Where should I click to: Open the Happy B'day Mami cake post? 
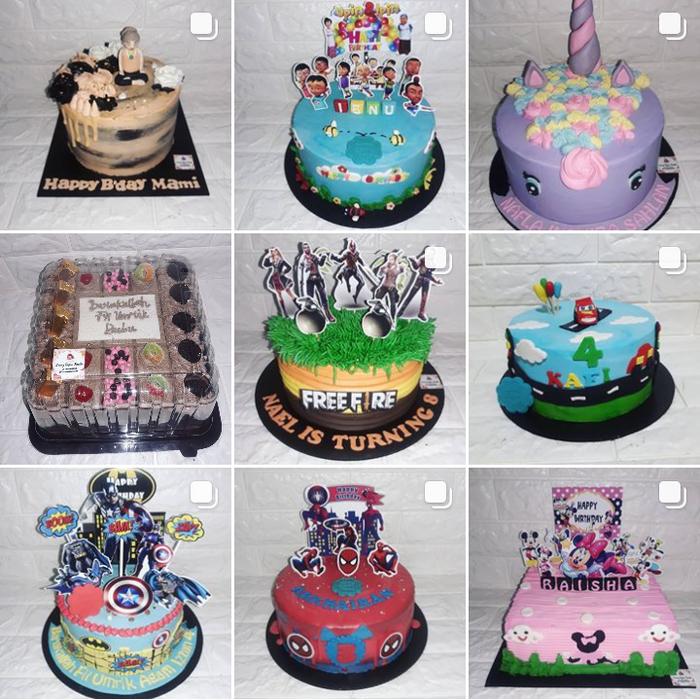pyautogui.click(x=115, y=115)
